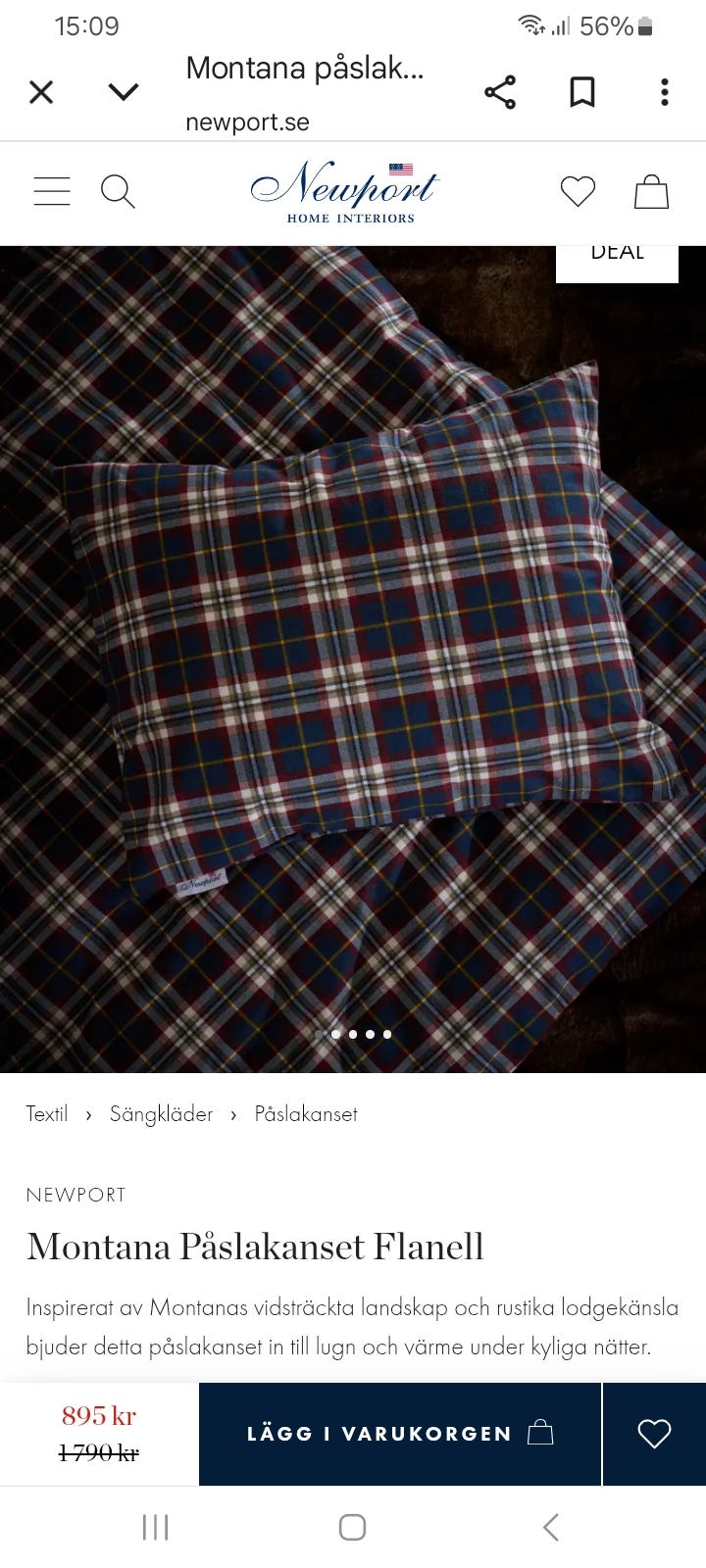Image resolution: width=706 pixels, height=1568 pixels.
Task: Go back with the system back button
Action: [x=551, y=1527]
